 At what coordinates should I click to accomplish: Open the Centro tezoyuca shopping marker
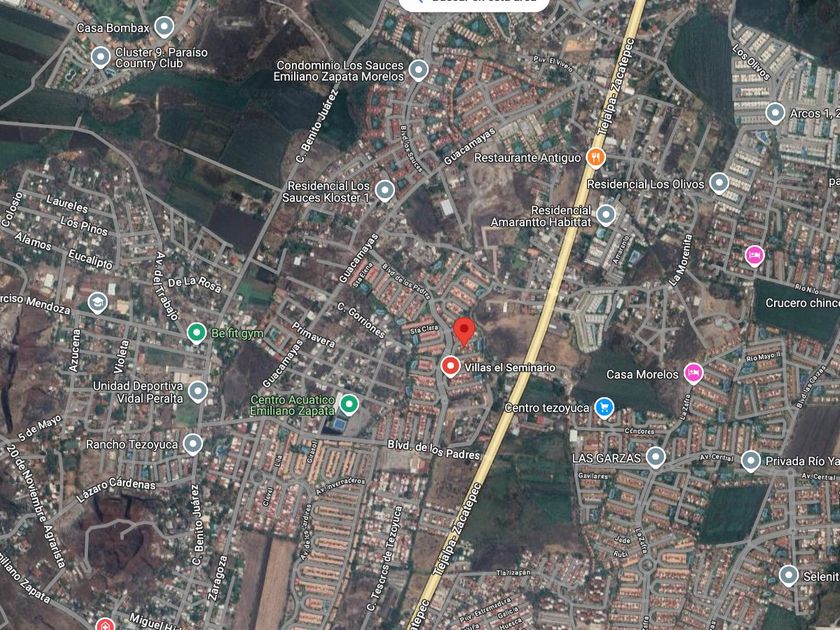tap(604, 407)
